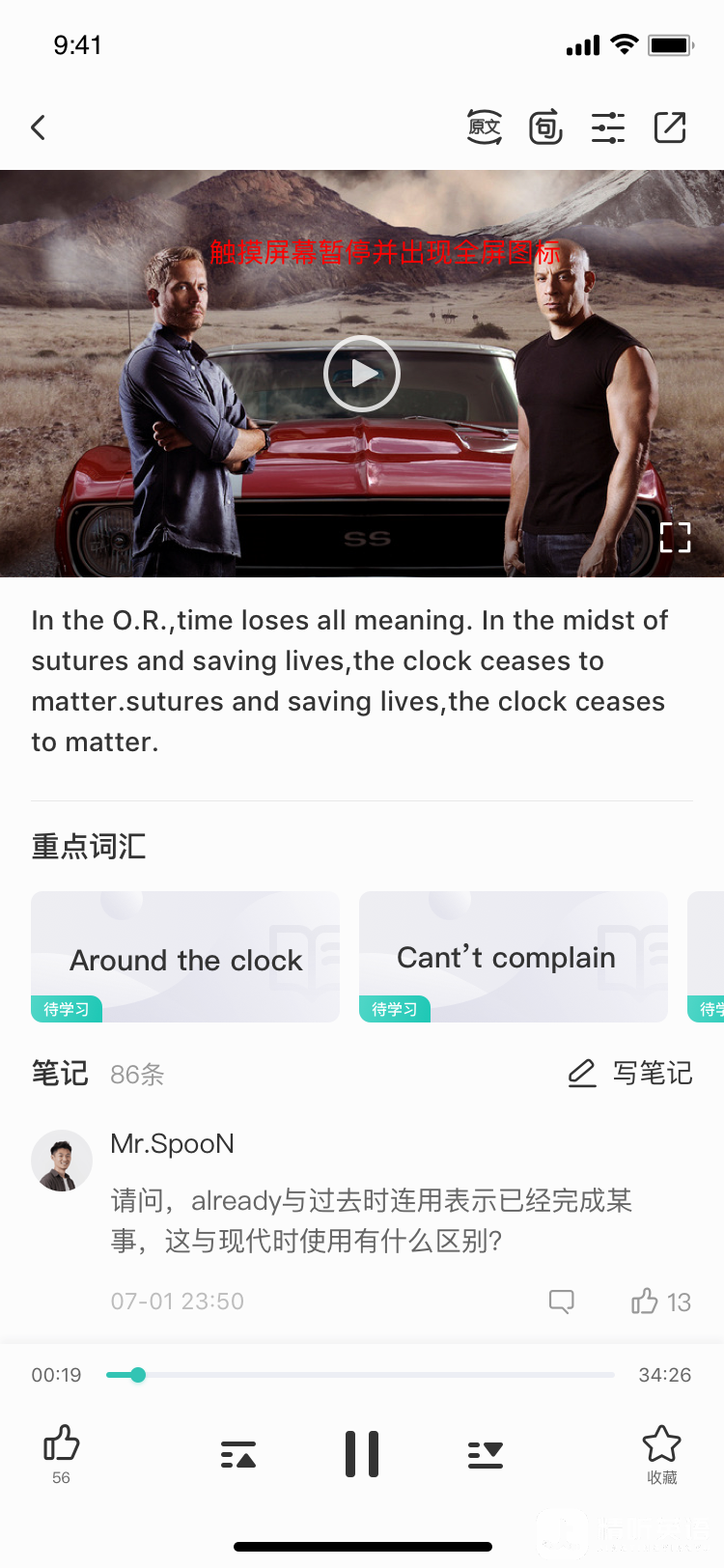Viewport: 724px width, 1568px height.
Task: Share this video via the export icon
Action: tap(670, 127)
